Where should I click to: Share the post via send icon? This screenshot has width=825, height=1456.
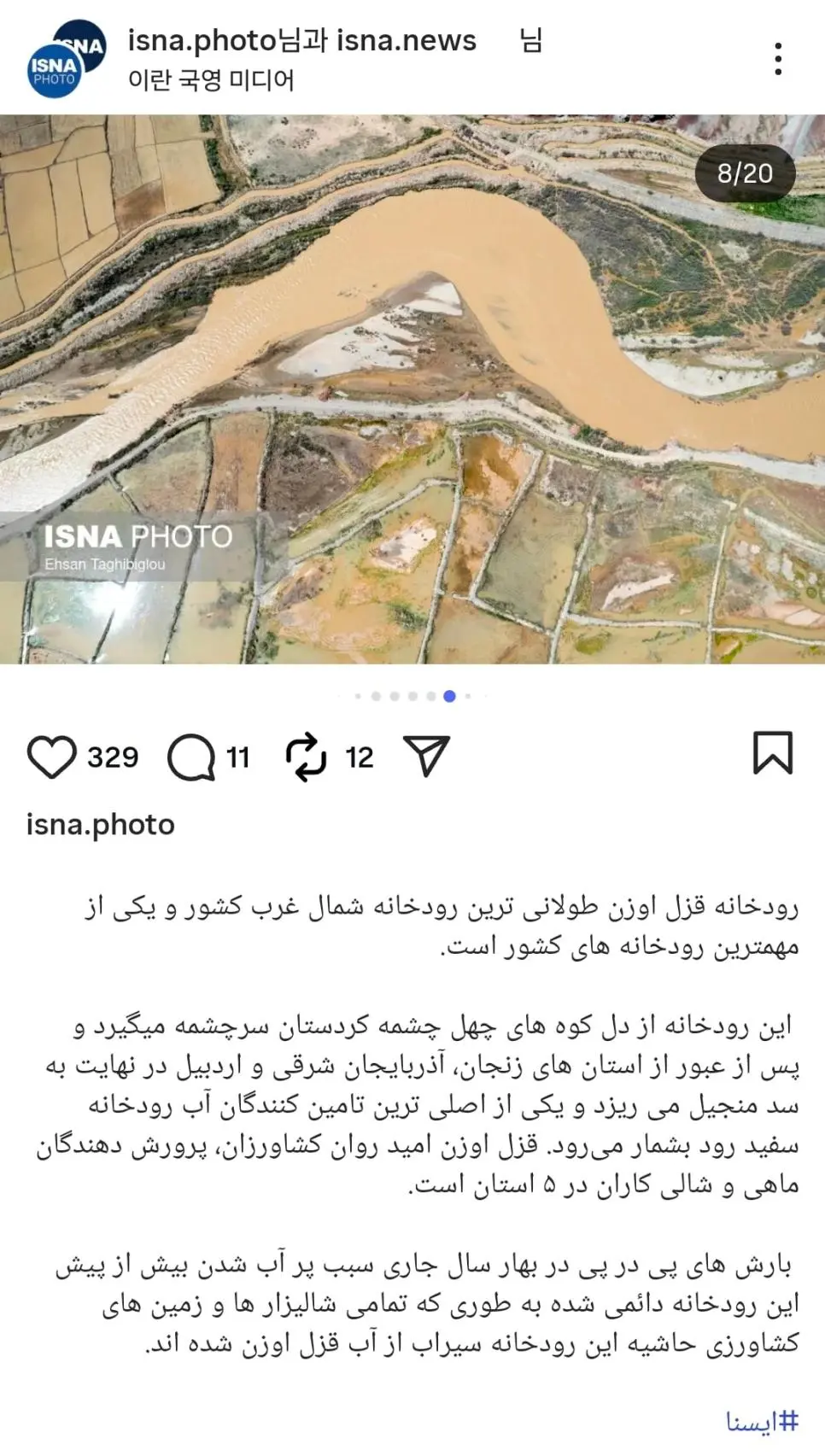(x=426, y=756)
